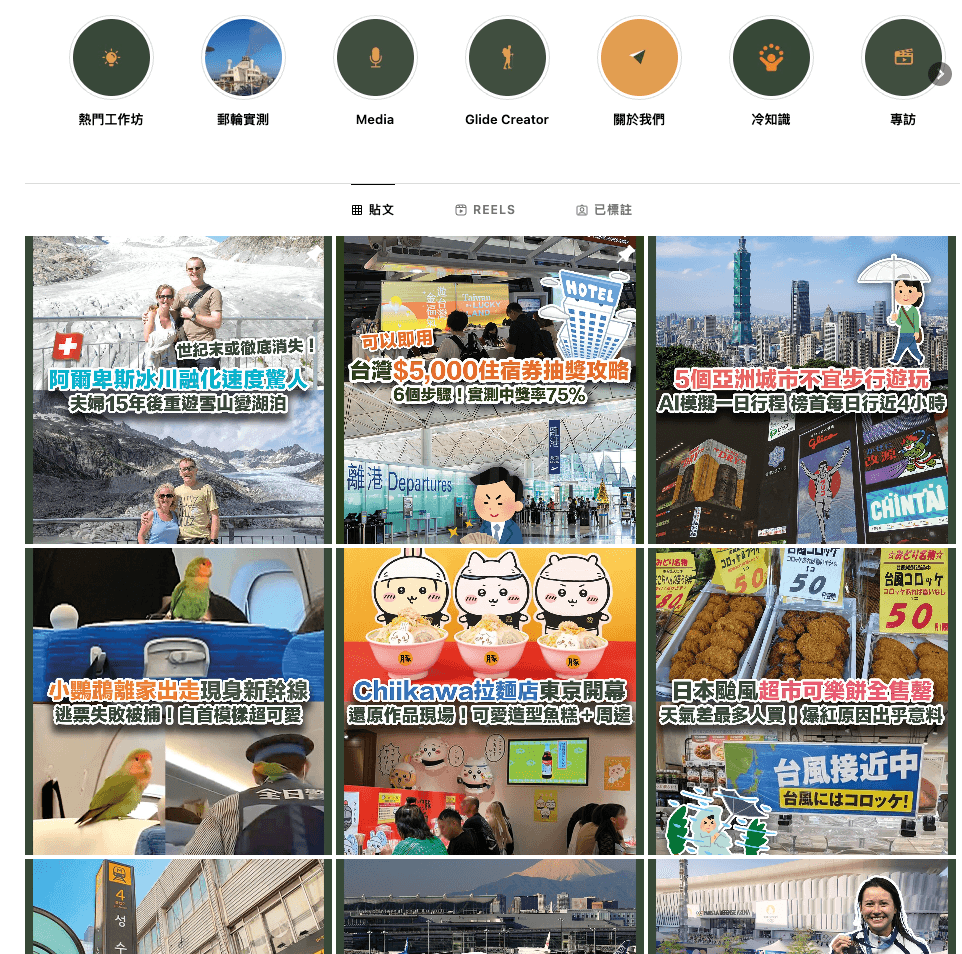View the 專訪 highlight
Viewport: 962px width, 954px height.
tap(902, 58)
